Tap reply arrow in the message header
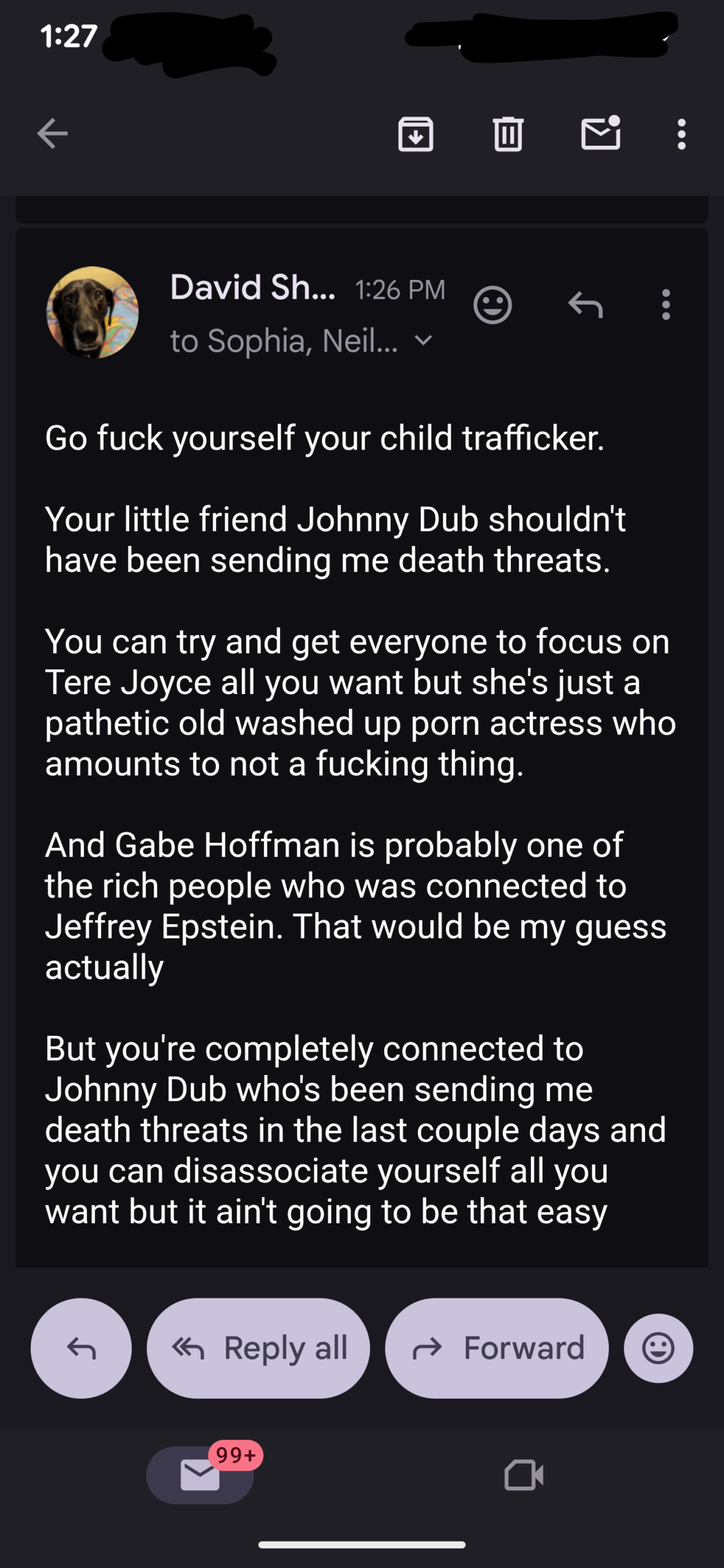724x1568 pixels. pyautogui.click(x=586, y=304)
